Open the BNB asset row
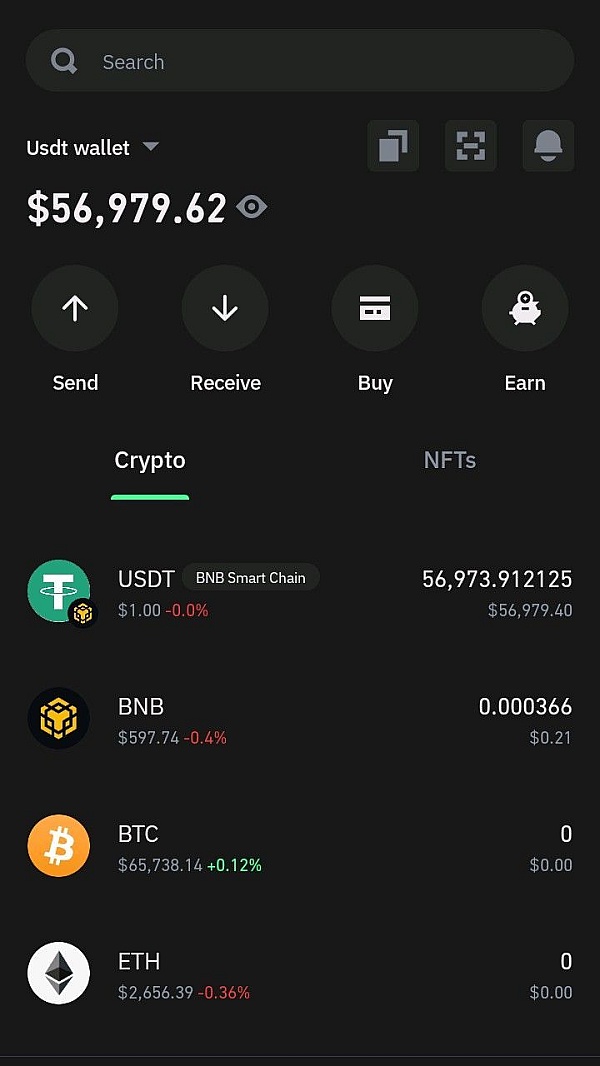 pyautogui.click(x=300, y=720)
